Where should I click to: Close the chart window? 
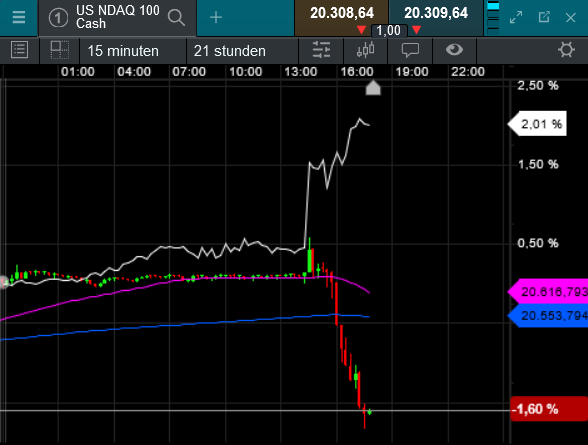[571, 18]
